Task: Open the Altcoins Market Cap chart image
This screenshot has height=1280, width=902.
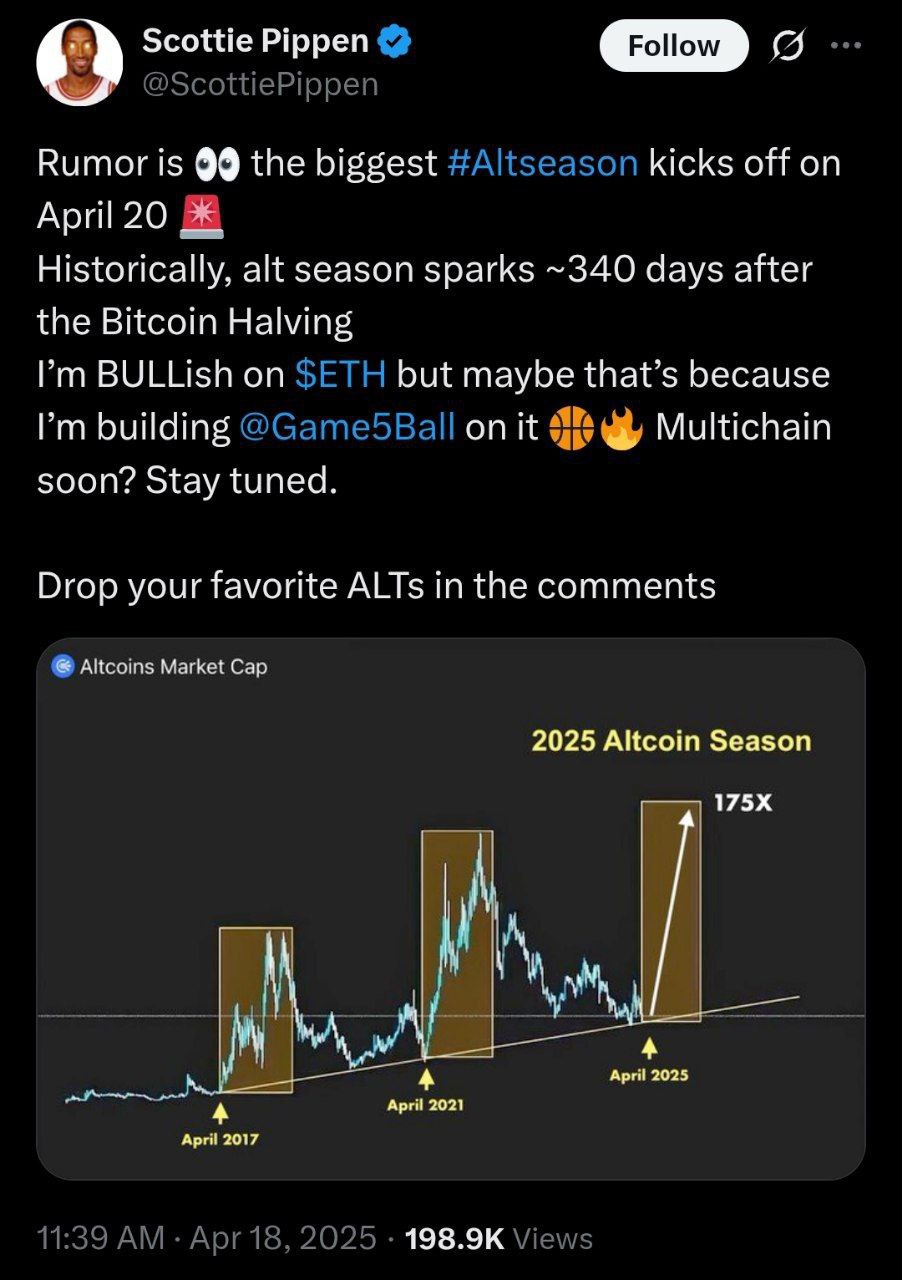Action: click(450, 908)
